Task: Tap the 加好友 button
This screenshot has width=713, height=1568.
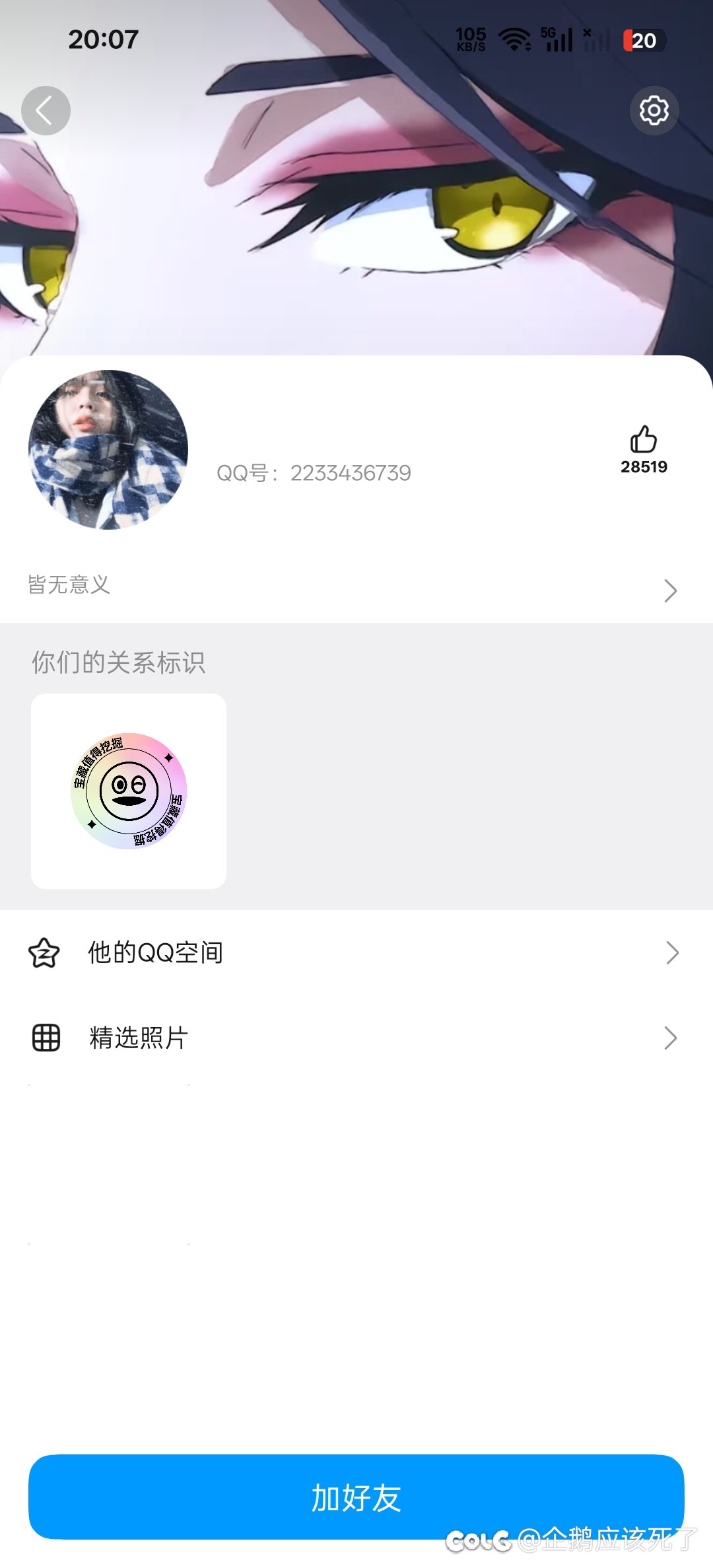Action: (x=356, y=1497)
